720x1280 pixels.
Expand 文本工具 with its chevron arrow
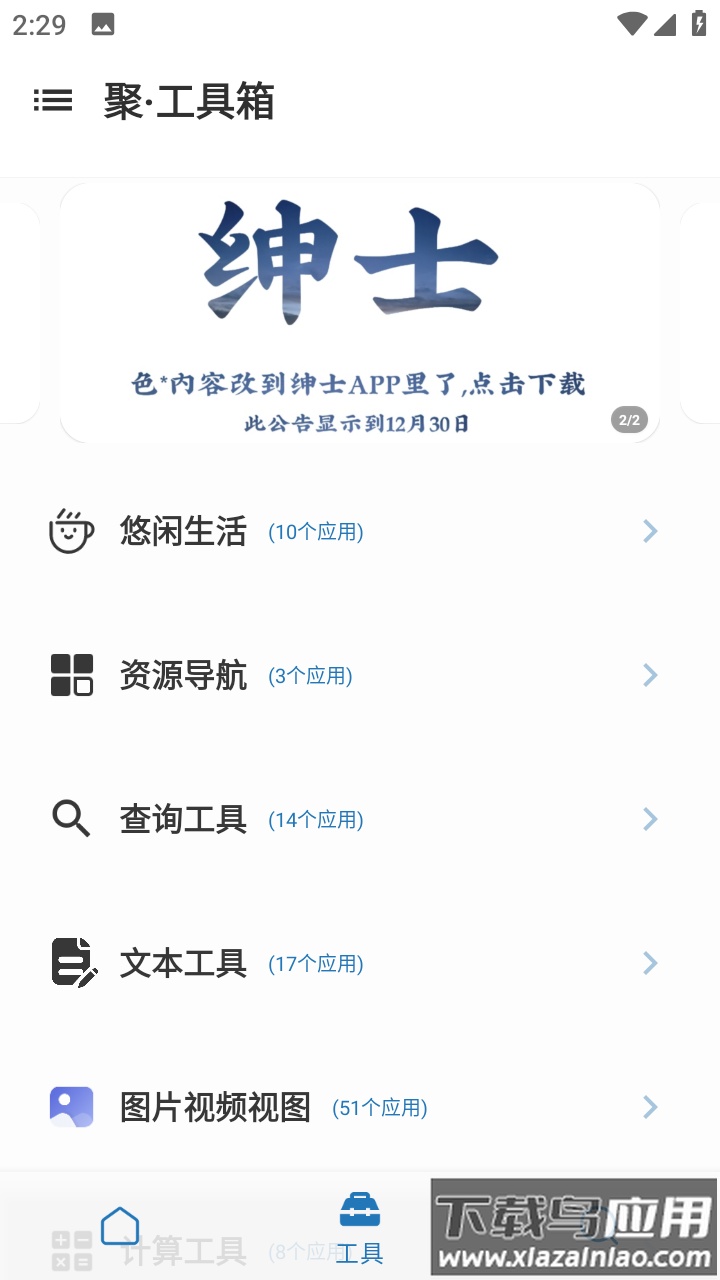click(650, 963)
